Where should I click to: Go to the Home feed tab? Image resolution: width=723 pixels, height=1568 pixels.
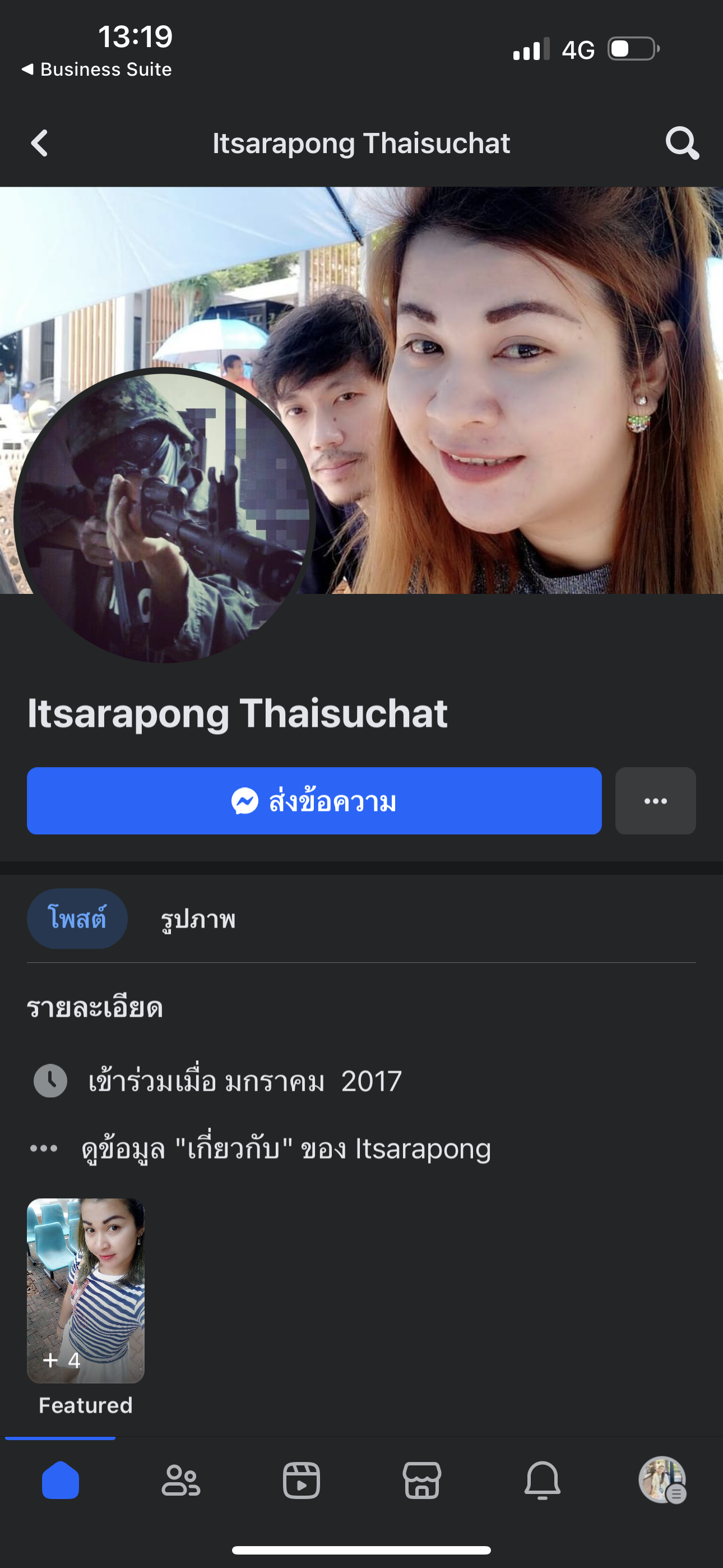61,1481
